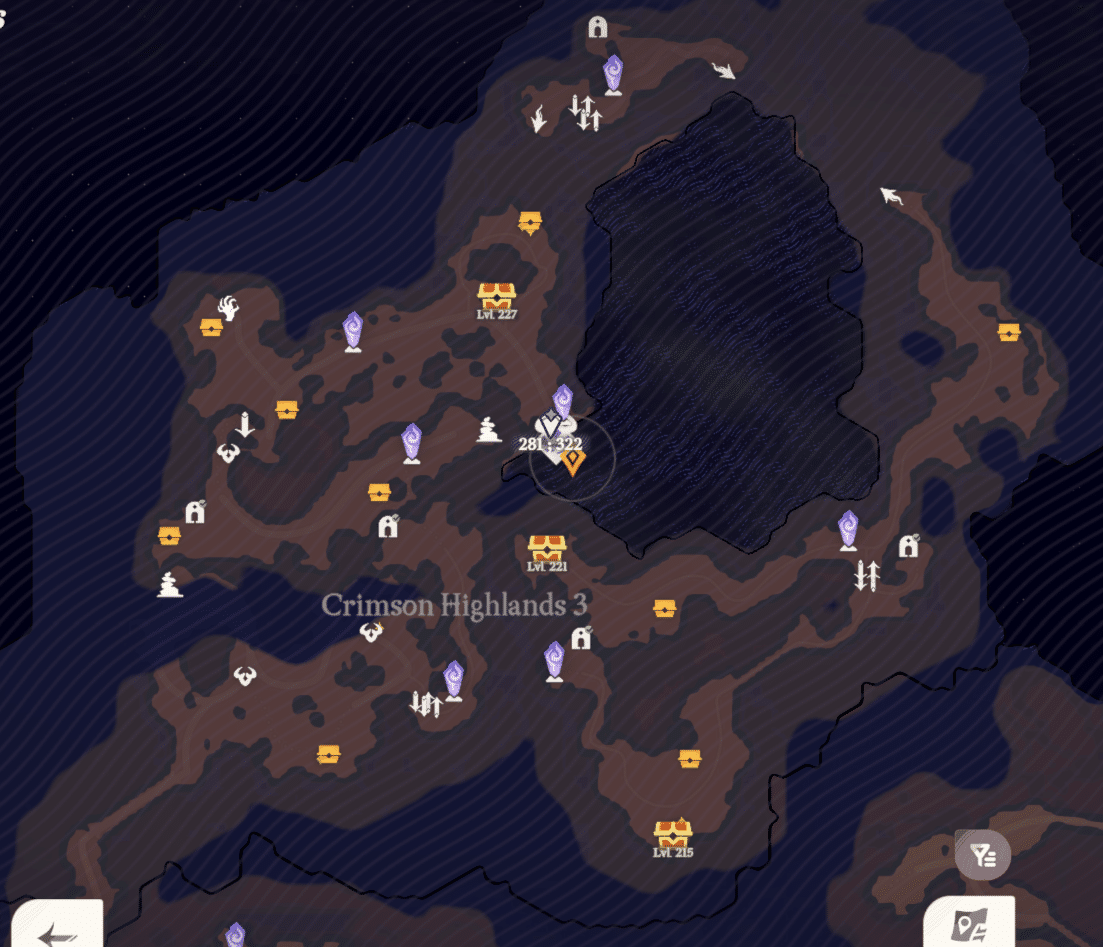Screen dimensions: 1103x947
Task: Select the Lvl 221 treasure chest marker
Action: pyautogui.click(x=547, y=548)
